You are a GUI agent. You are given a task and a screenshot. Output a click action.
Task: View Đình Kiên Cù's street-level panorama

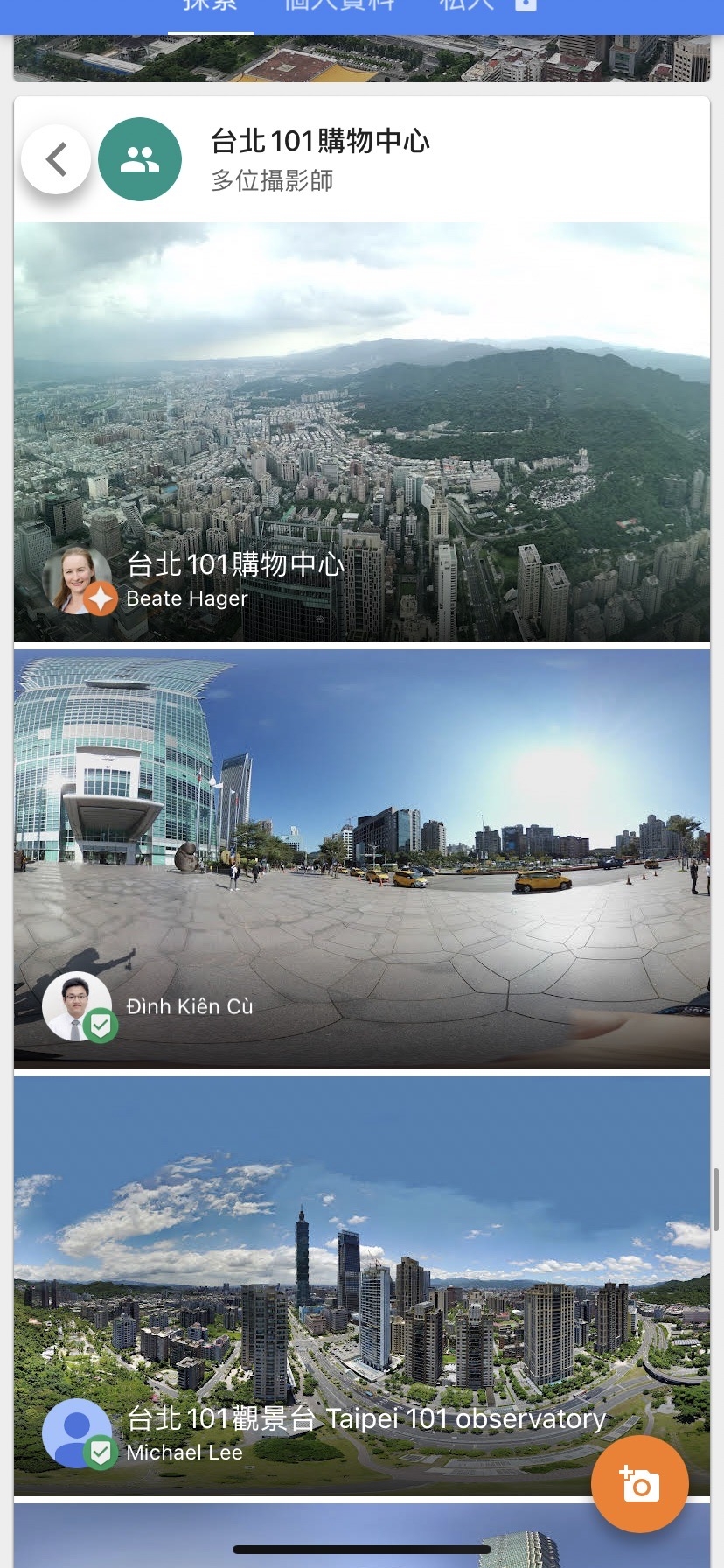click(x=362, y=859)
